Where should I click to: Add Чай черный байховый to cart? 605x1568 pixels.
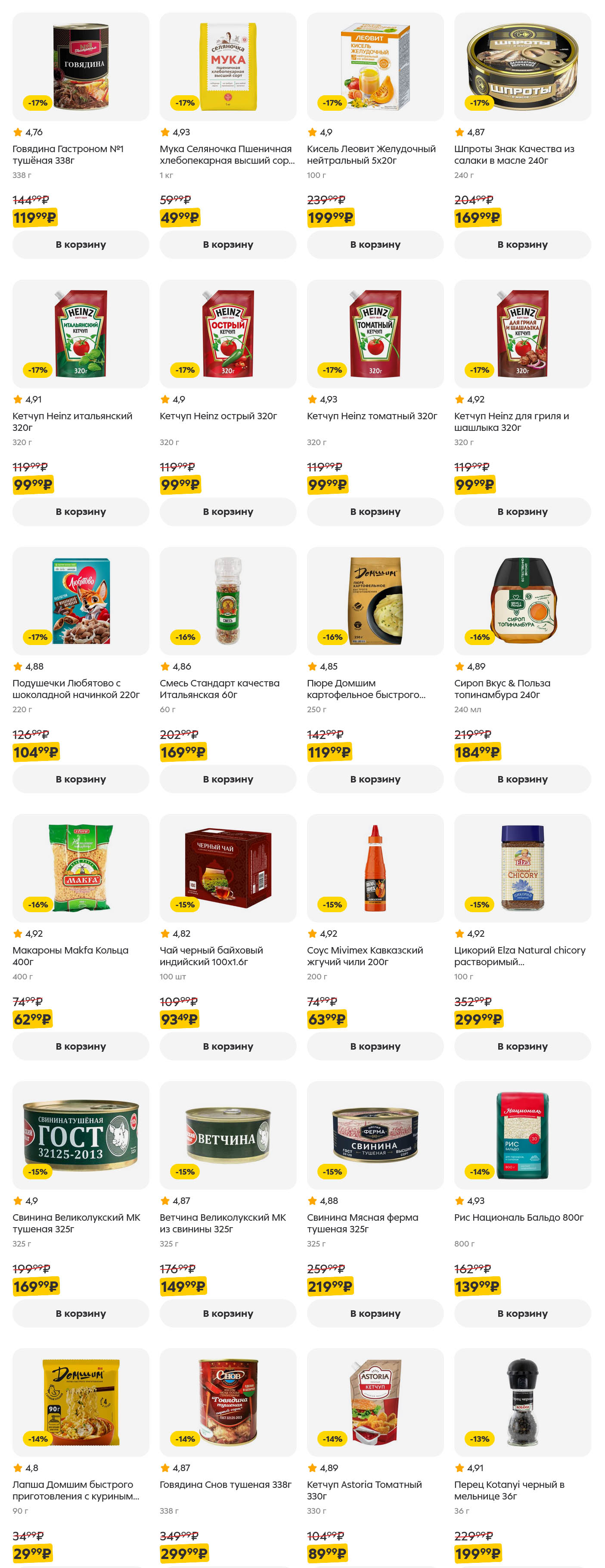pos(227,1046)
